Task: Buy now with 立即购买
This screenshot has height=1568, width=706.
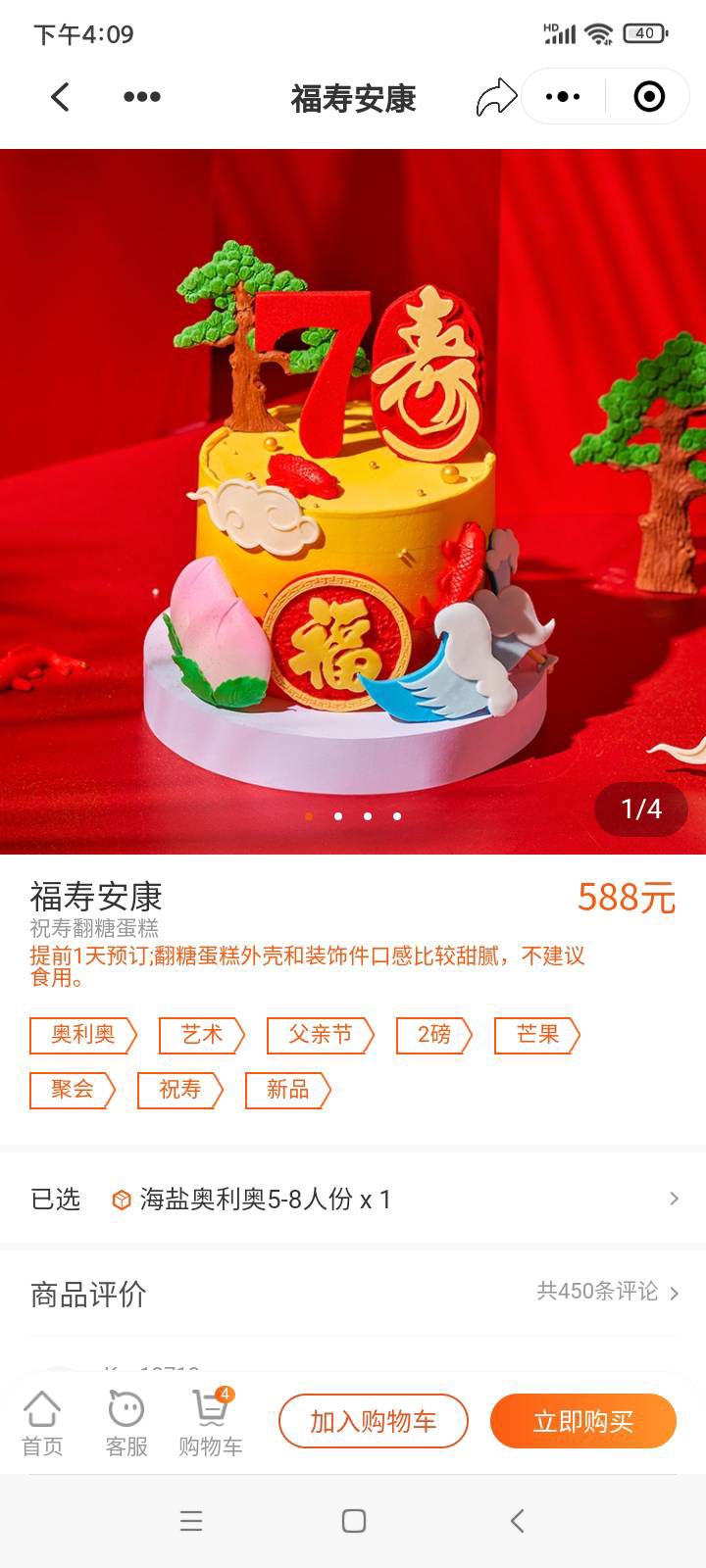Action: (583, 1421)
